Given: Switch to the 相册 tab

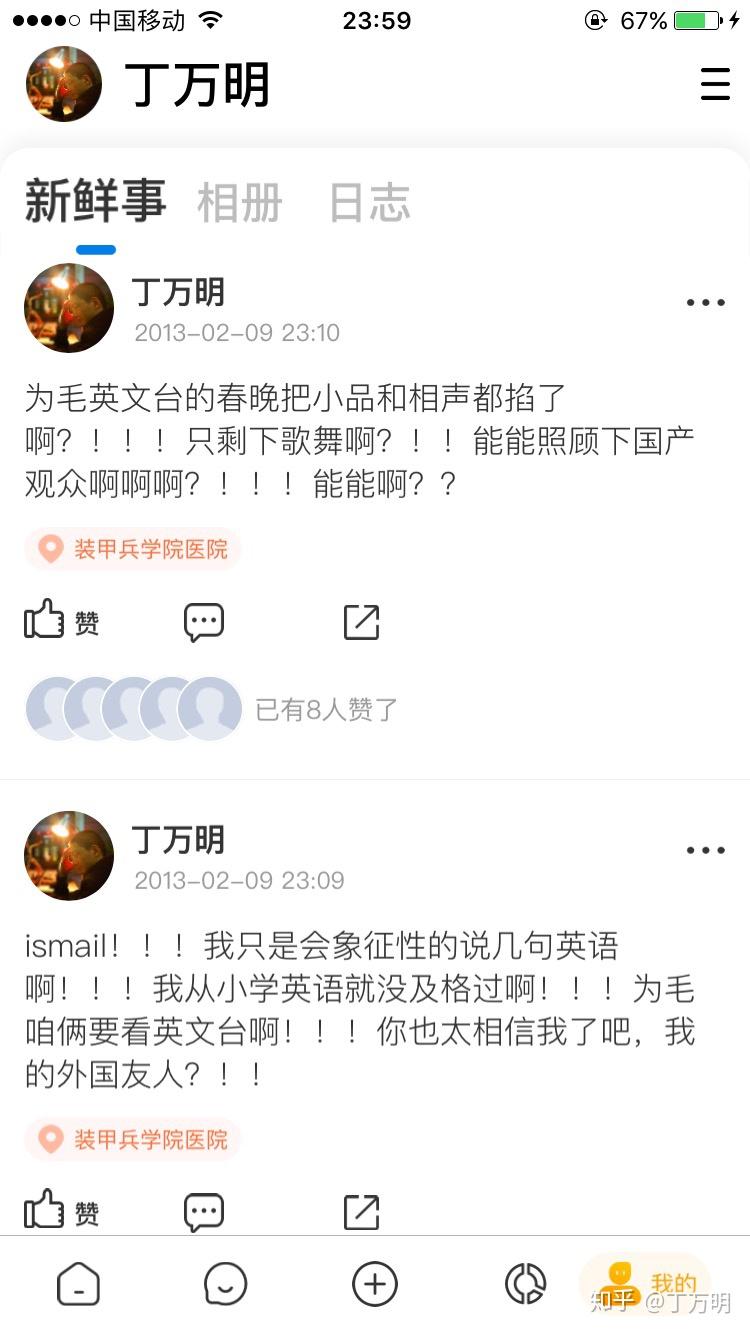Looking at the screenshot, I should (x=240, y=203).
